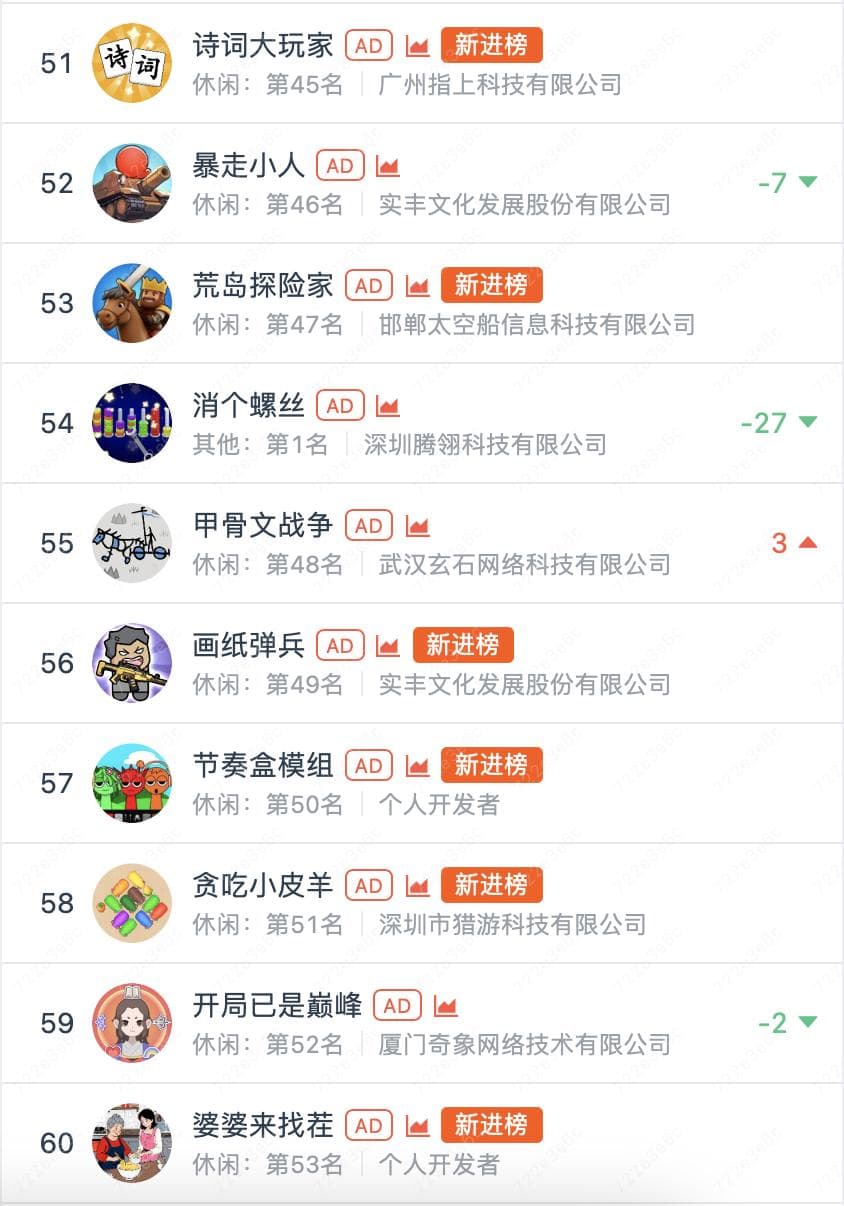Open the 消个螺丝 ranking row
Image resolution: width=844 pixels, height=1206 pixels.
tap(248, 405)
